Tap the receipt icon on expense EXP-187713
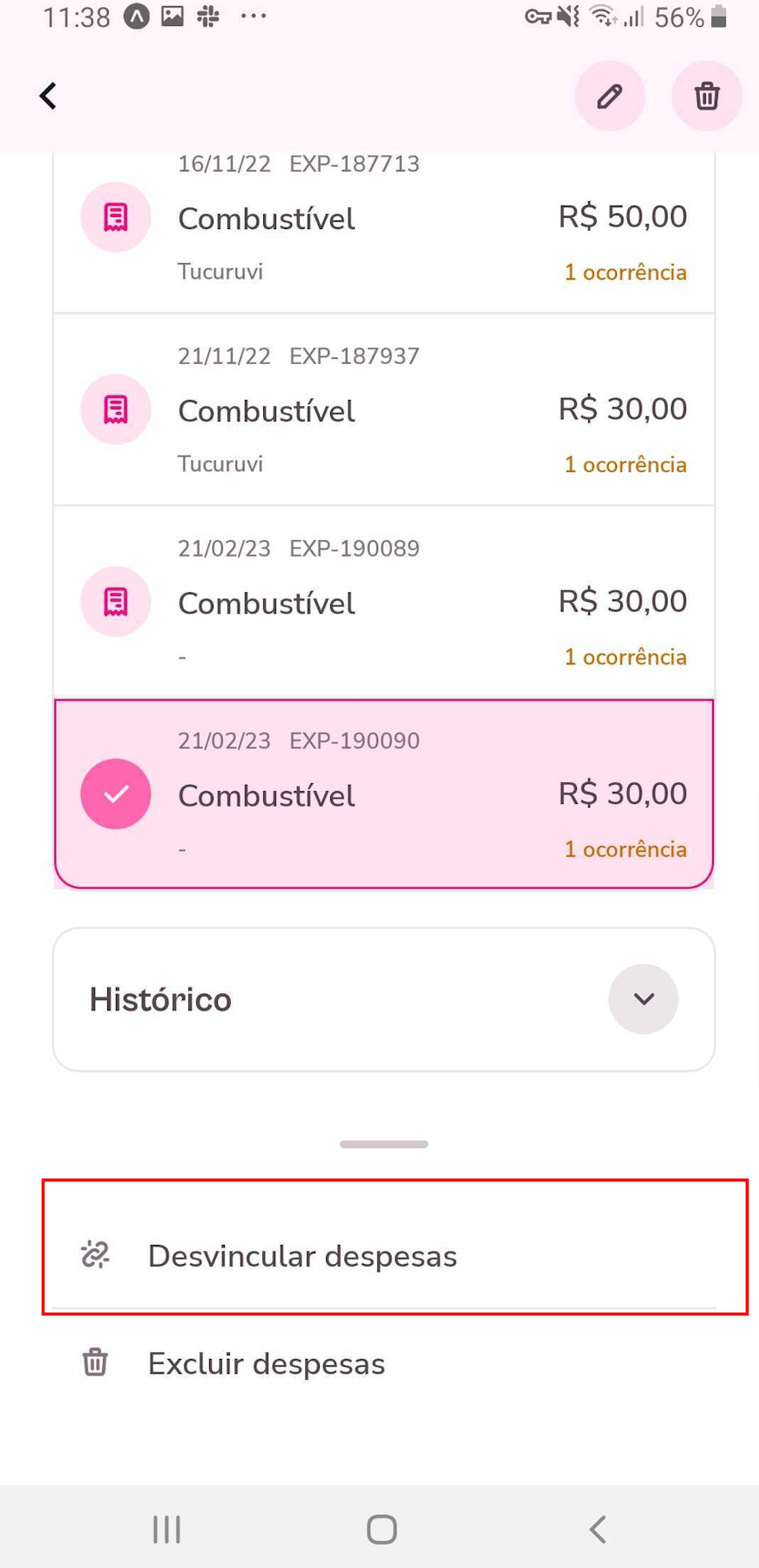The image size is (759, 1568). click(x=115, y=217)
